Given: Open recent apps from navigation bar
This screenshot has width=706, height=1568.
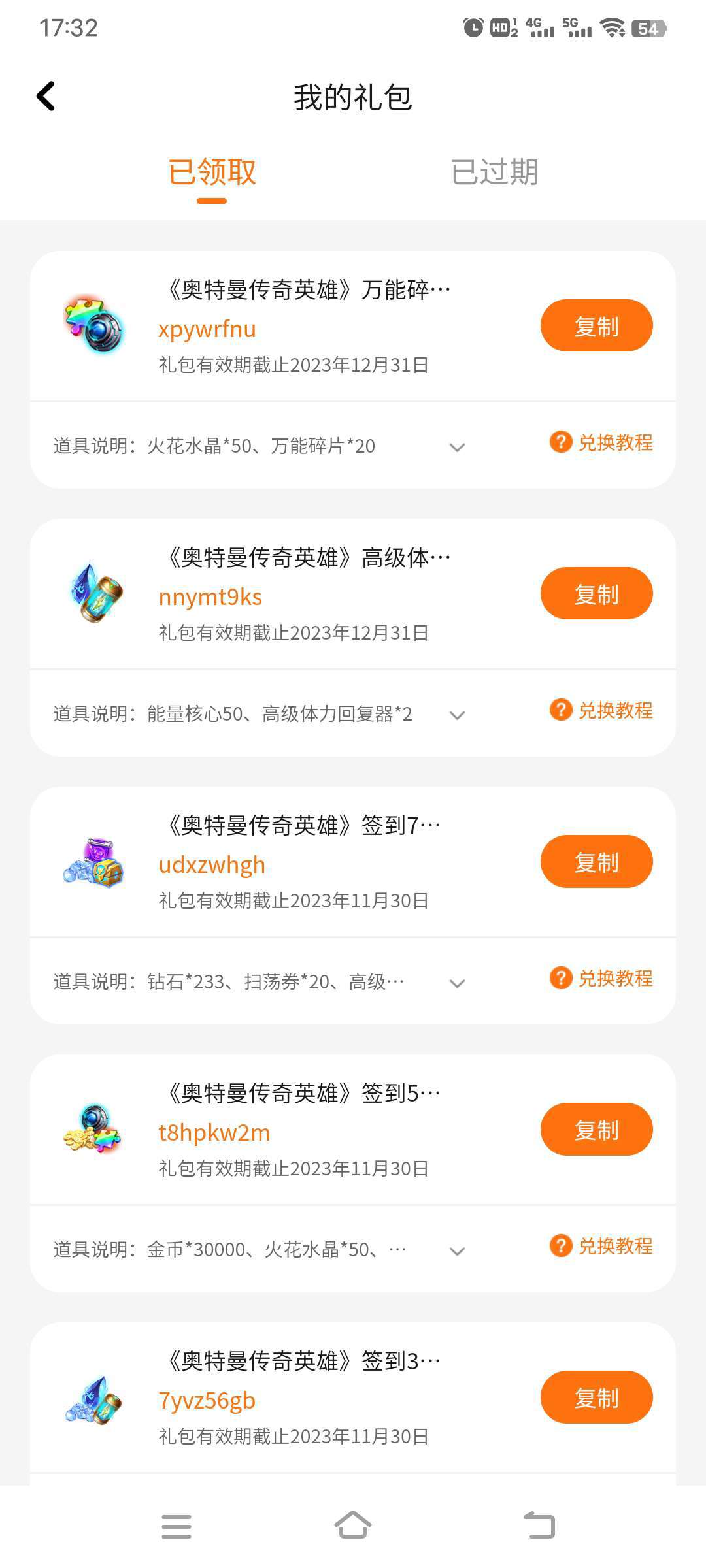Looking at the screenshot, I should click(176, 1526).
